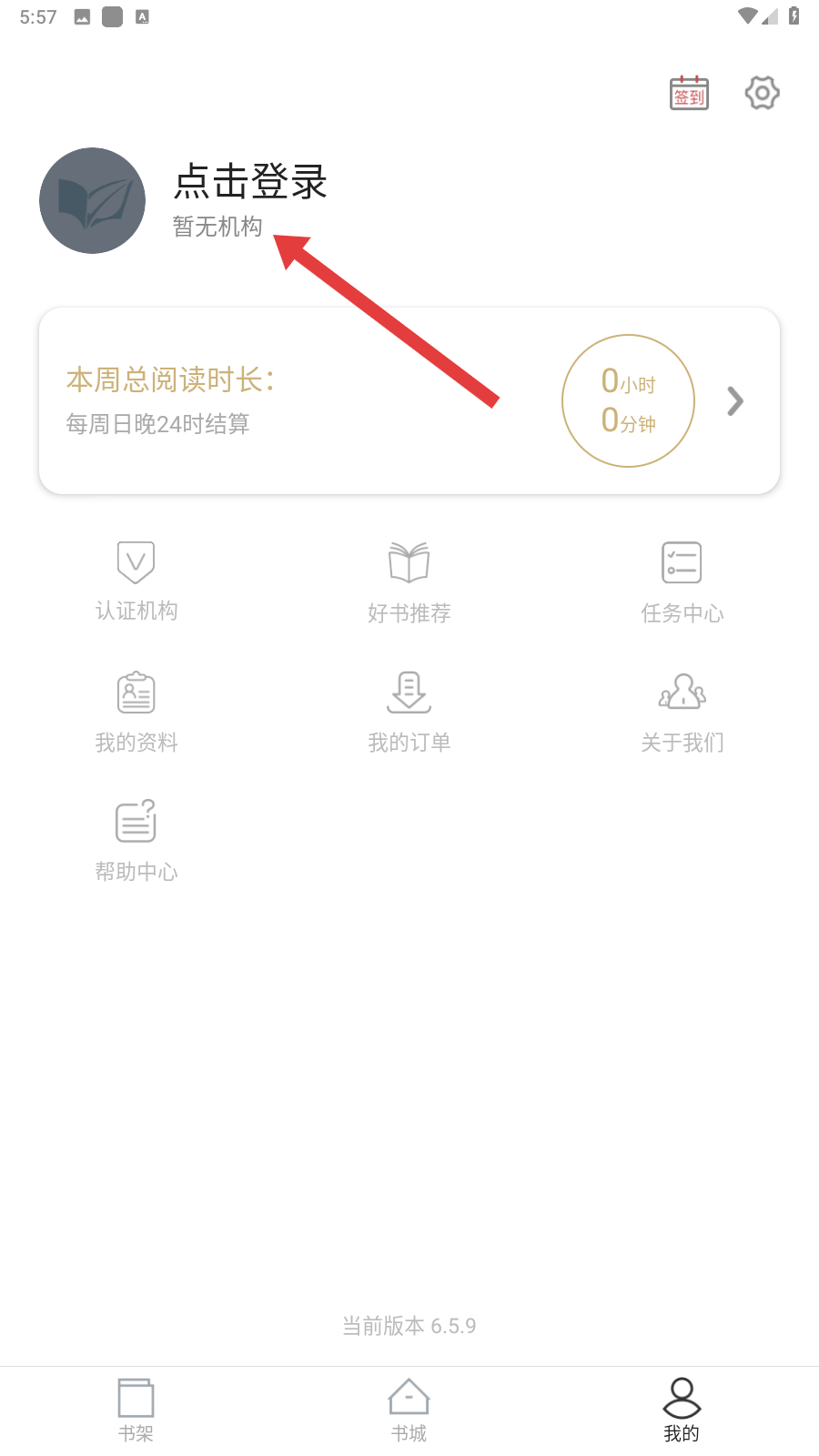
Task: Tap the profile avatar picture
Action: [x=93, y=201]
